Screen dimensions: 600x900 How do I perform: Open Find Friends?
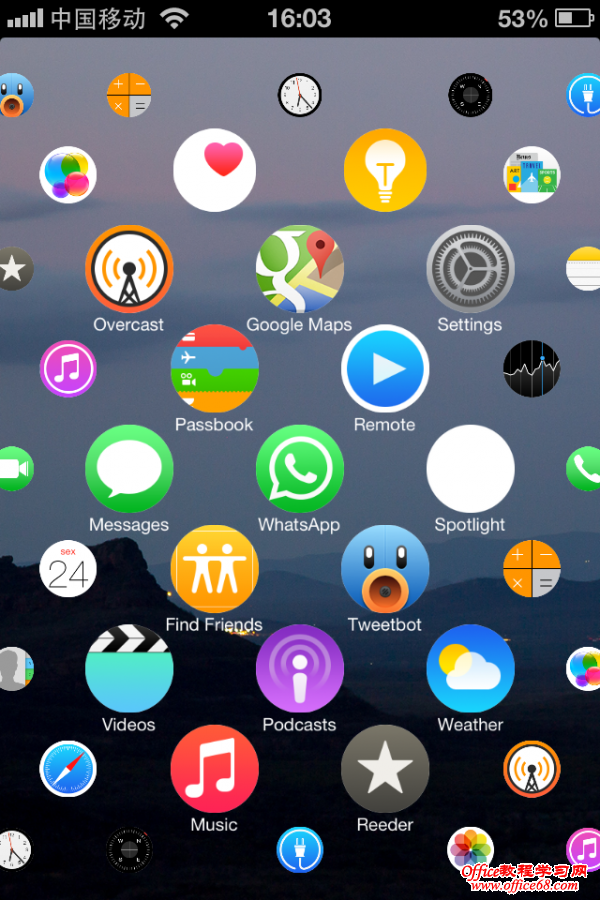214,569
